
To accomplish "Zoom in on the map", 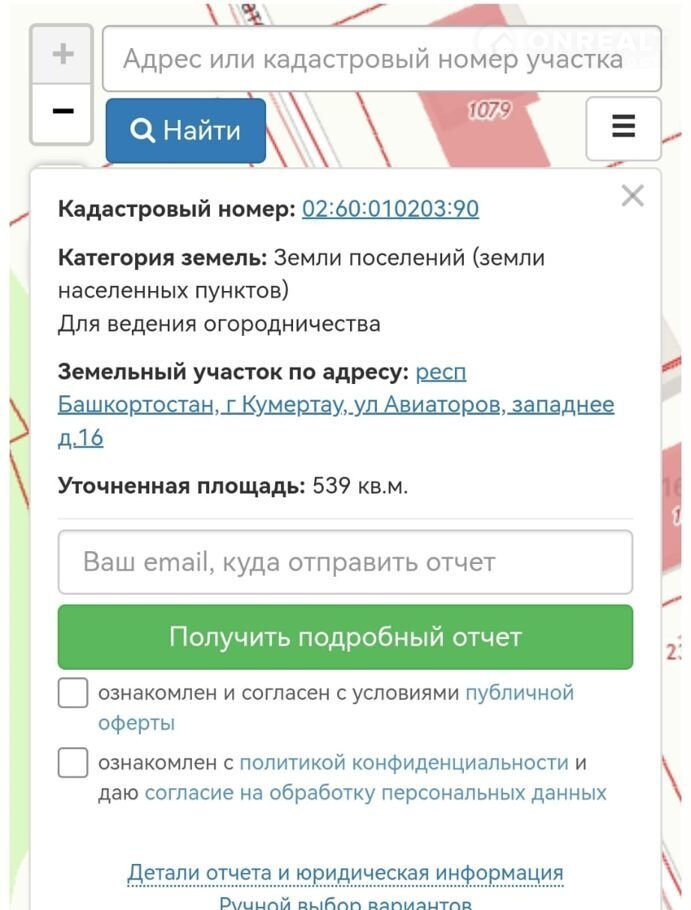I will click(x=62, y=53).
